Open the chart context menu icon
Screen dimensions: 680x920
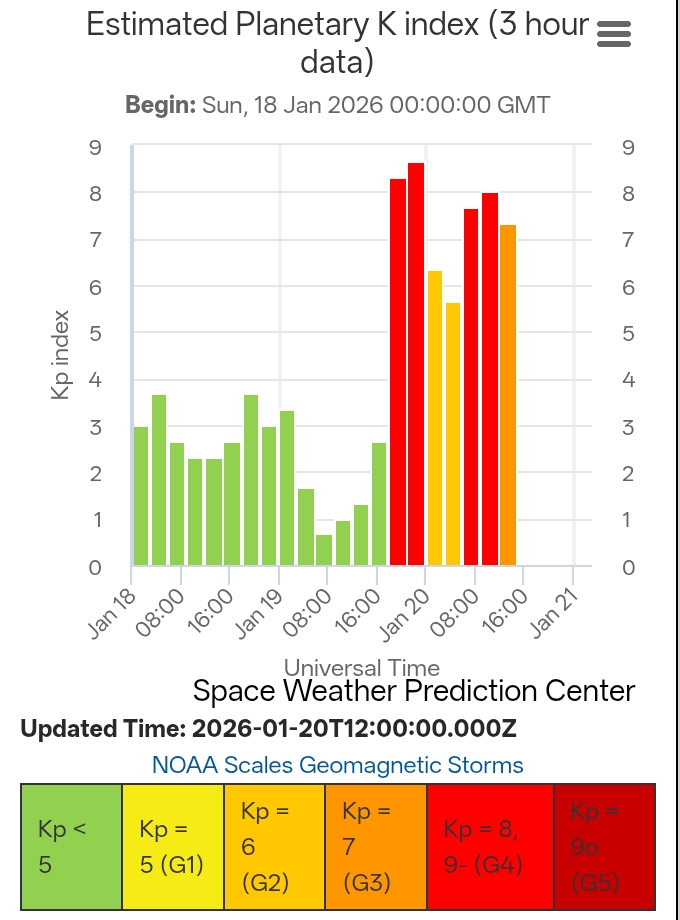(613, 35)
